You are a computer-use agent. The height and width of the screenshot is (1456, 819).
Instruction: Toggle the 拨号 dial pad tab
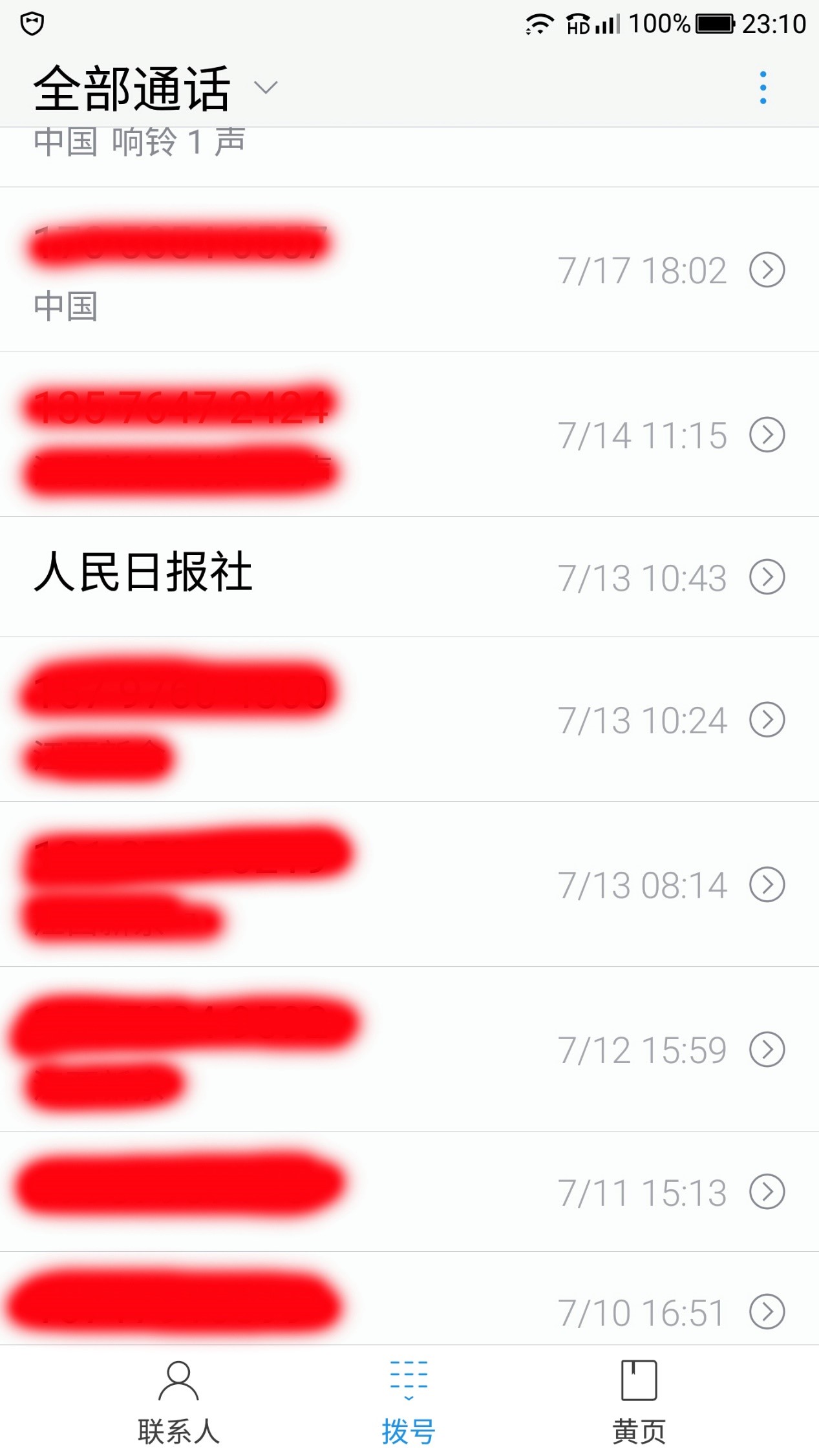[409, 1402]
